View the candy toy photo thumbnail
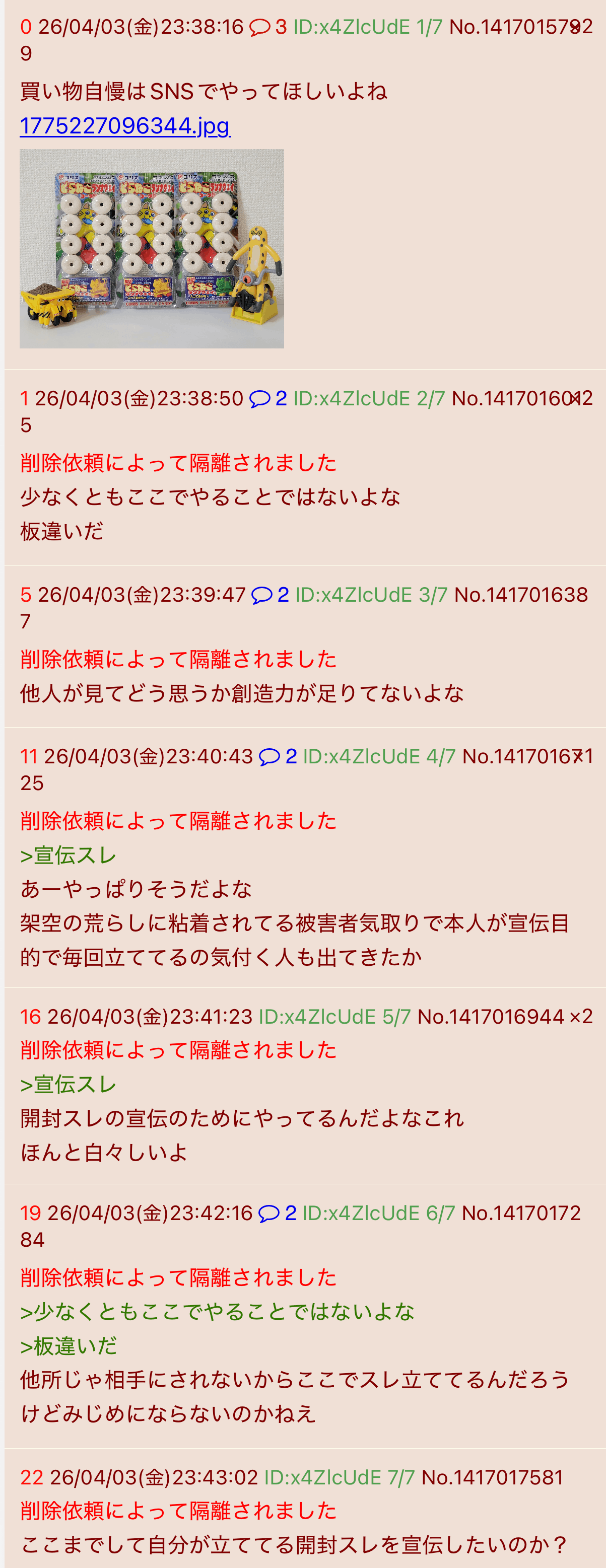Image resolution: width=606 pixels, height=1568 pixels. pos(152,248)
